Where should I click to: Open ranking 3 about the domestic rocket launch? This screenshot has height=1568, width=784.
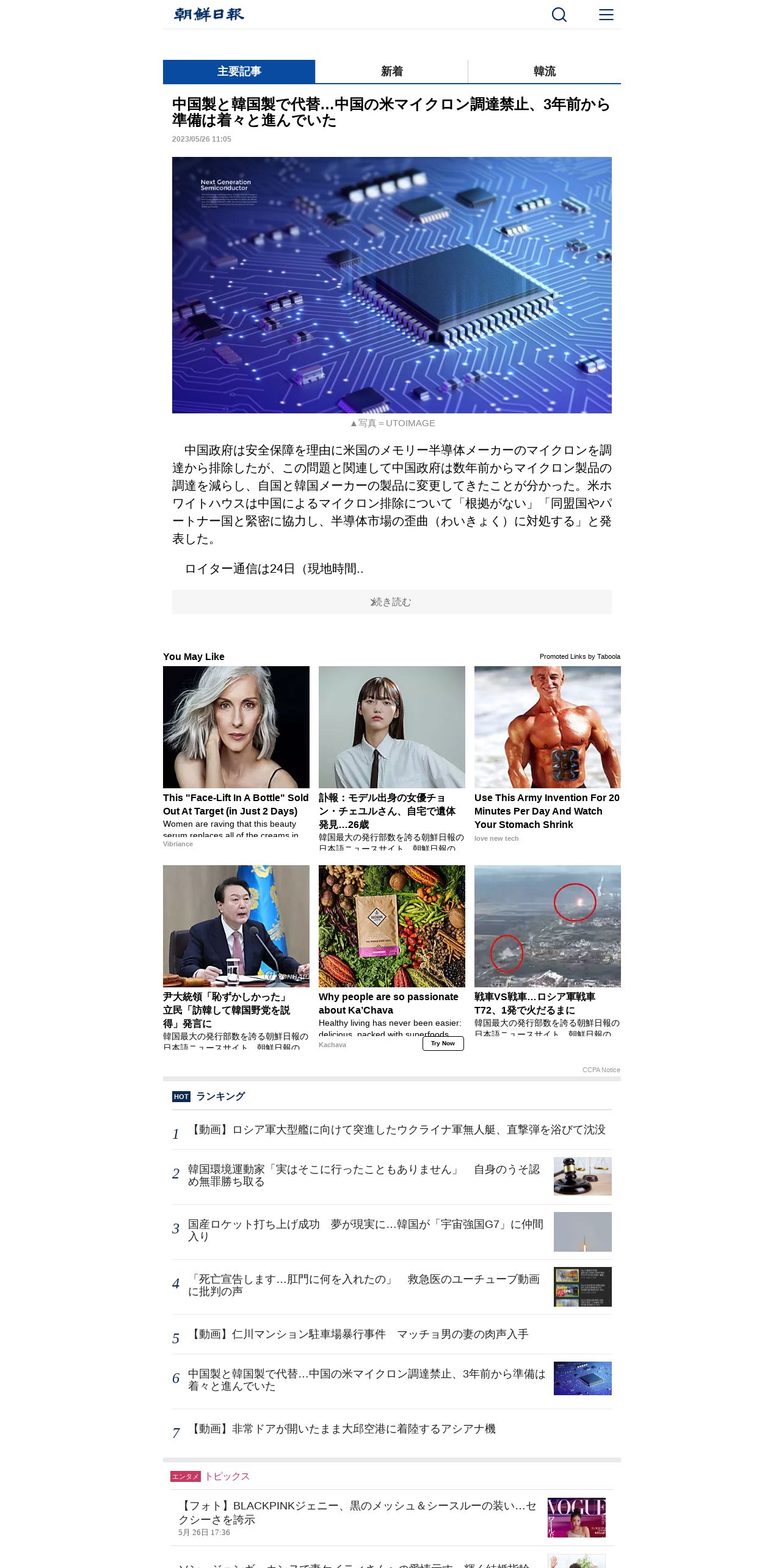pos(365,1230)
